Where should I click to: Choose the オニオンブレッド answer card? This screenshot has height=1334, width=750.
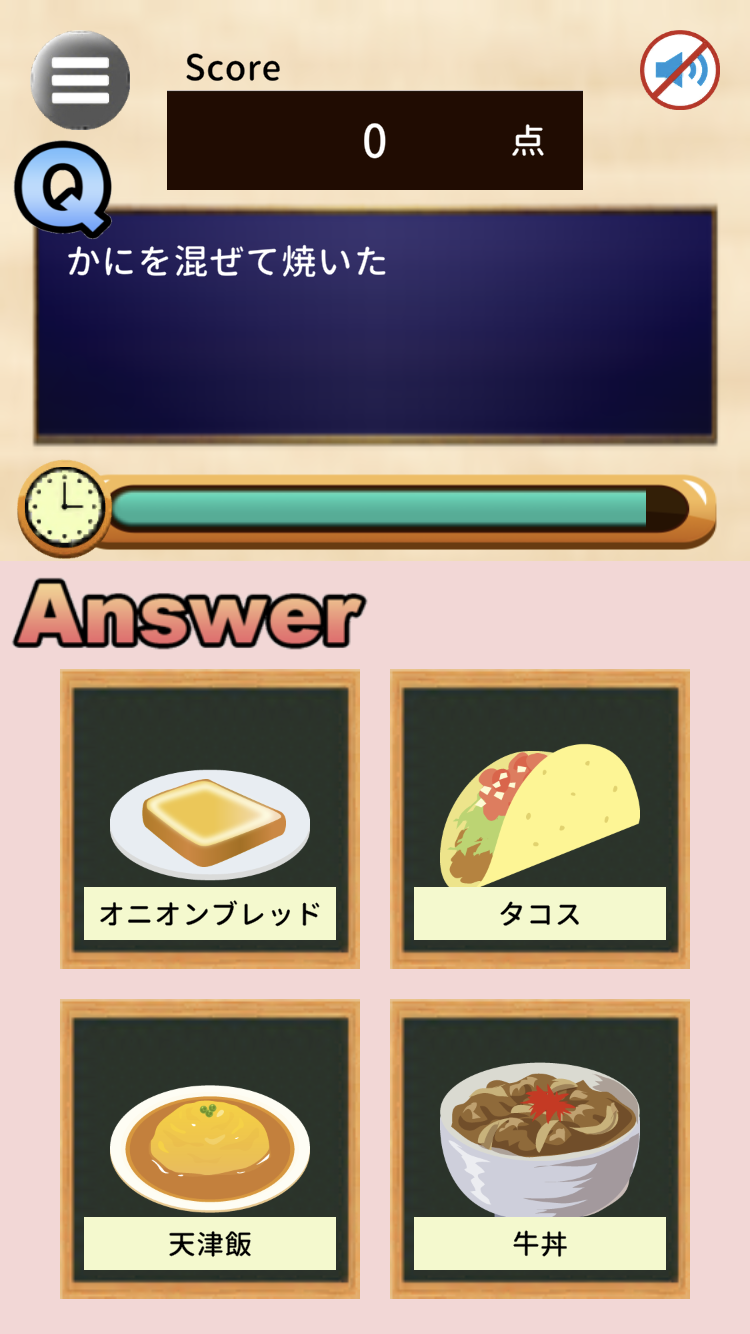210,819
